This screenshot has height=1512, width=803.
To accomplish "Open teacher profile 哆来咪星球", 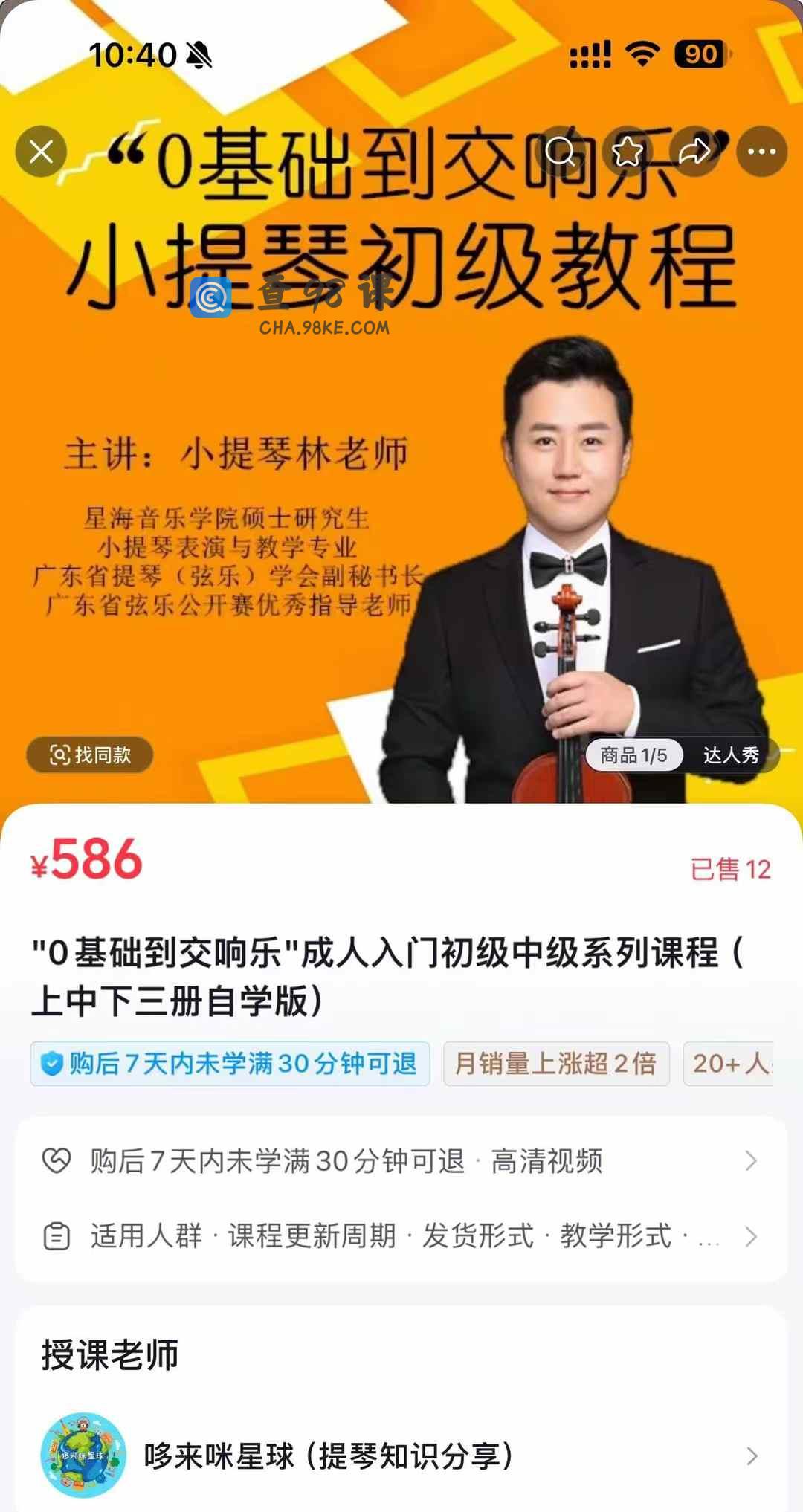I will coord(401,1456).
